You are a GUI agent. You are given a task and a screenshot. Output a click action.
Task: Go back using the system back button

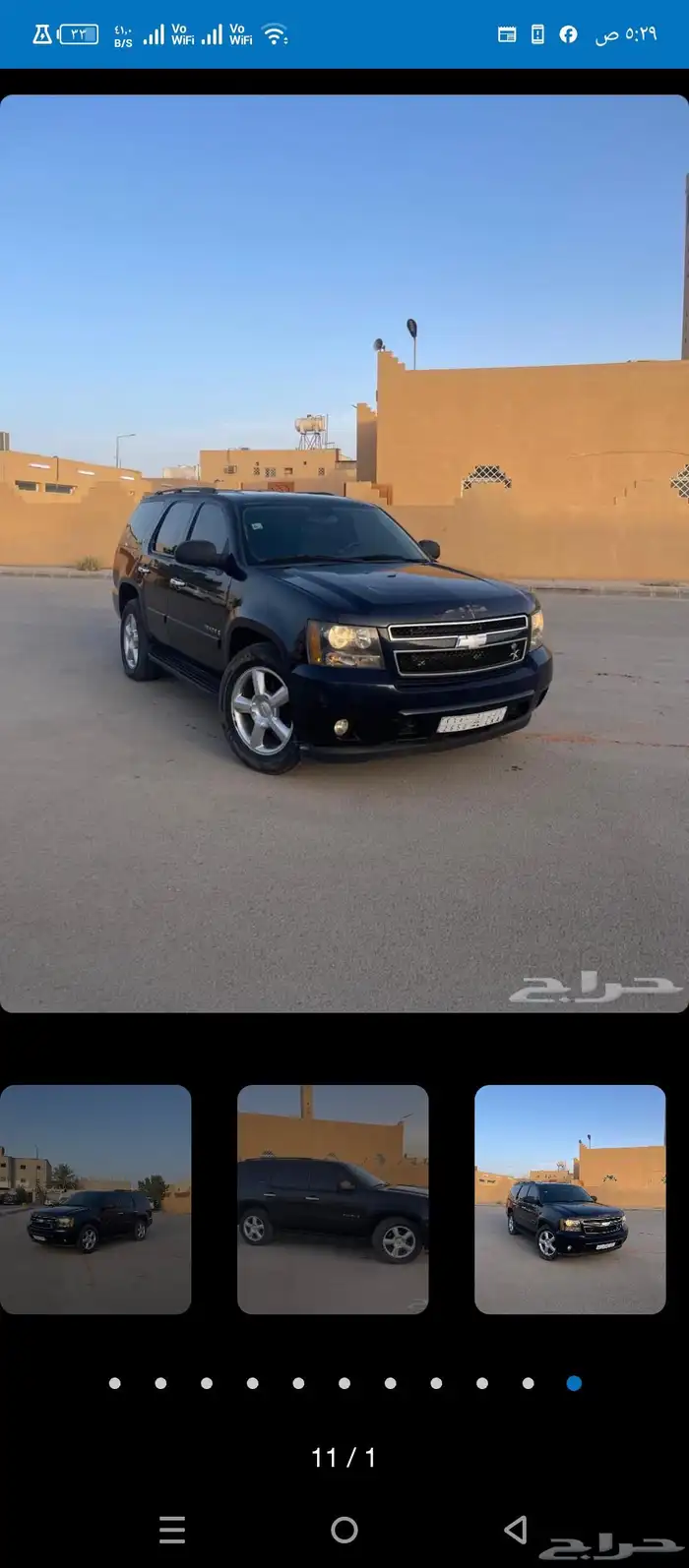coord(515,1529)
